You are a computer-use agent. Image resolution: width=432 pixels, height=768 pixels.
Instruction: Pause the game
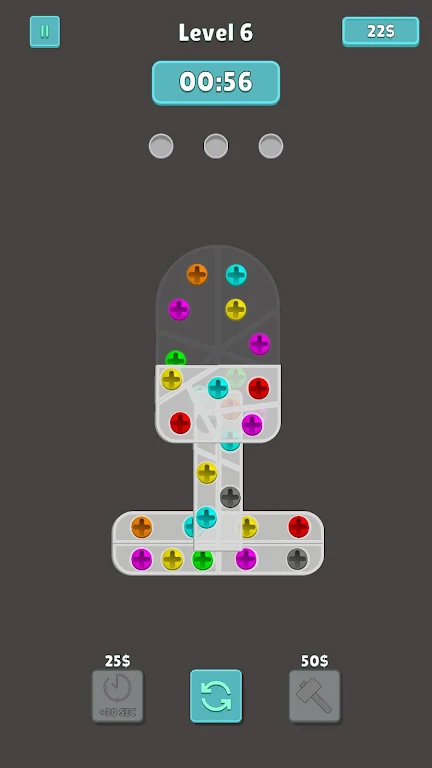pyautogui.click(x=45, y=32)
